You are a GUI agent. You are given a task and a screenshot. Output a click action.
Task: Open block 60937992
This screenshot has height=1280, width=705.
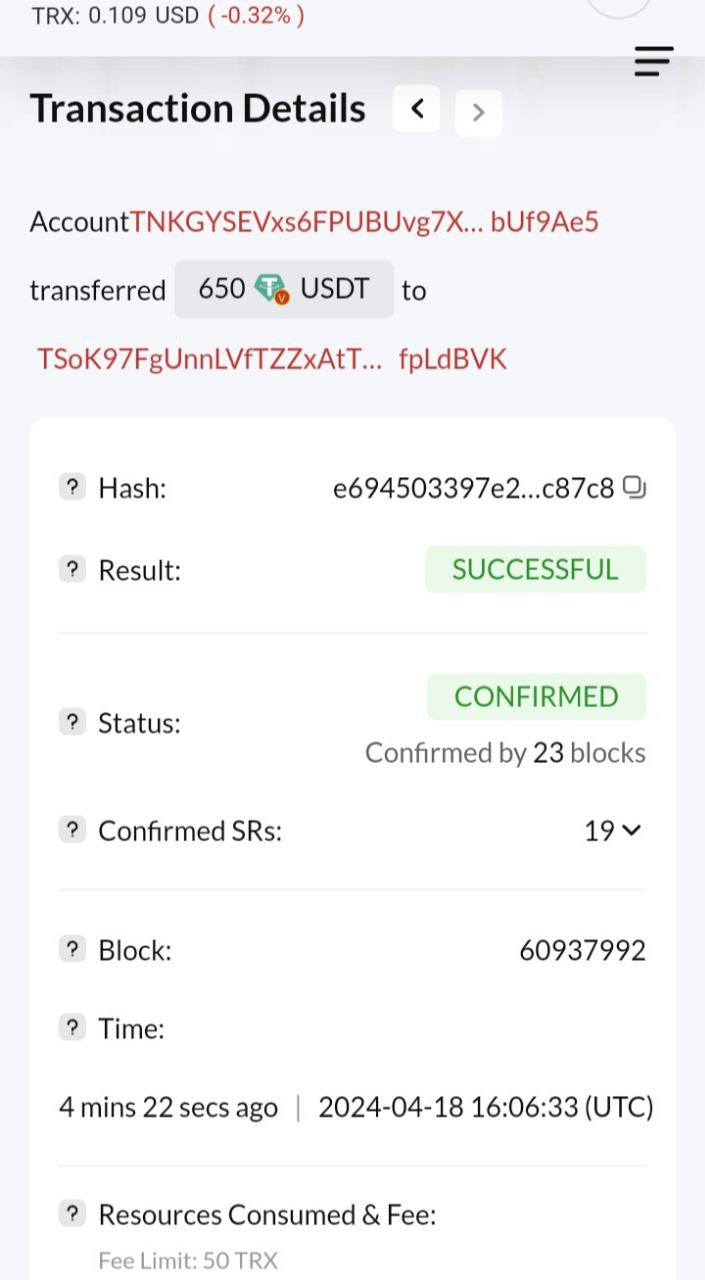point(582,950)
